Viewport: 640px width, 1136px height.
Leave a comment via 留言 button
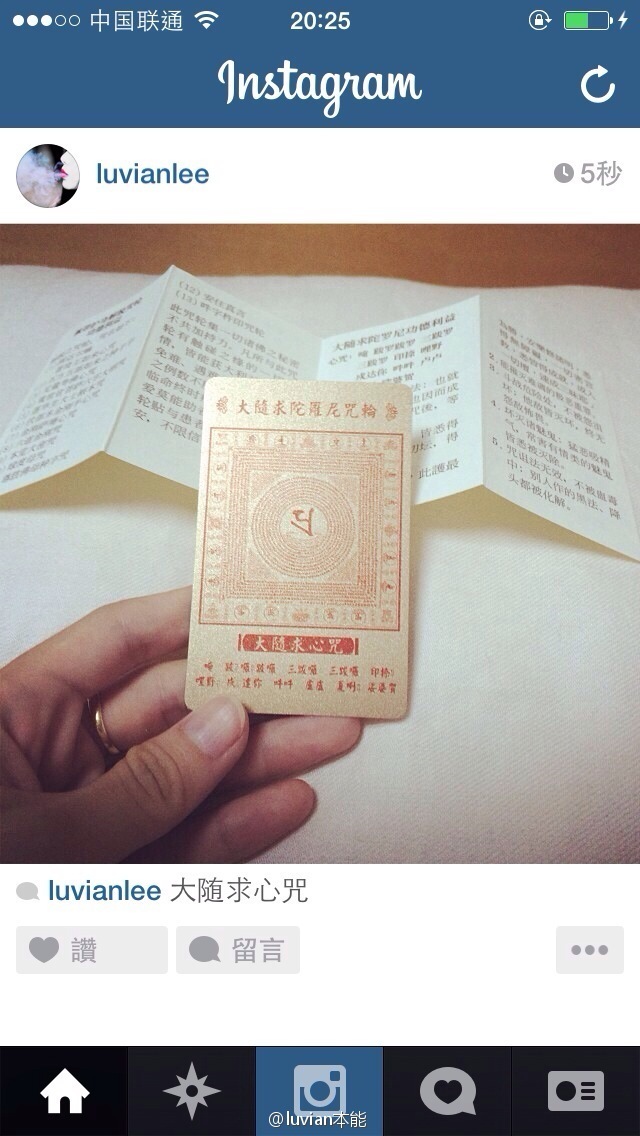[x=238, y=950]
